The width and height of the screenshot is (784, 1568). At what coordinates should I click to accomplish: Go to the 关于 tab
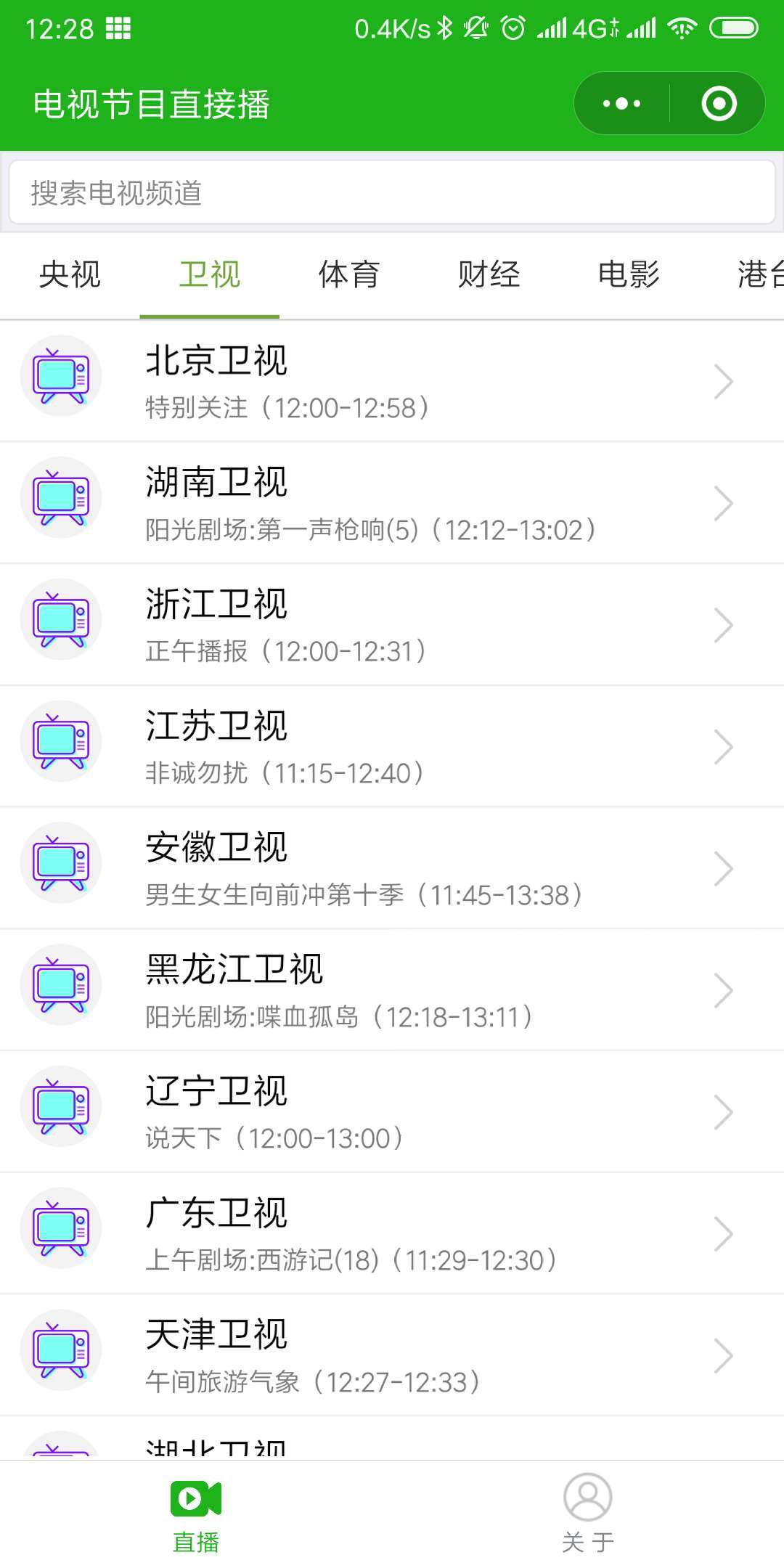588,1514
